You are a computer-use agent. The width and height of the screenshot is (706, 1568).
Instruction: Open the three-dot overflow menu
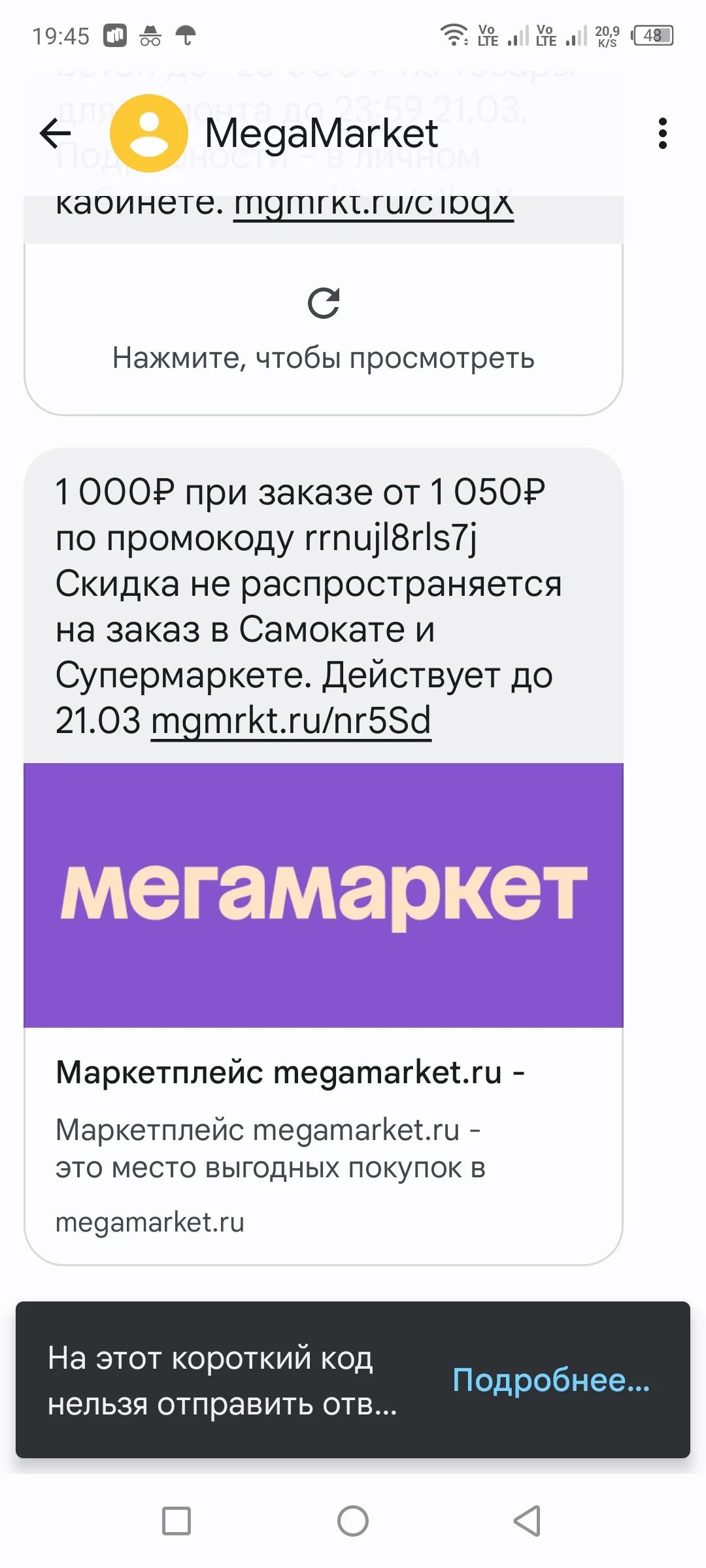coord(663,134)
